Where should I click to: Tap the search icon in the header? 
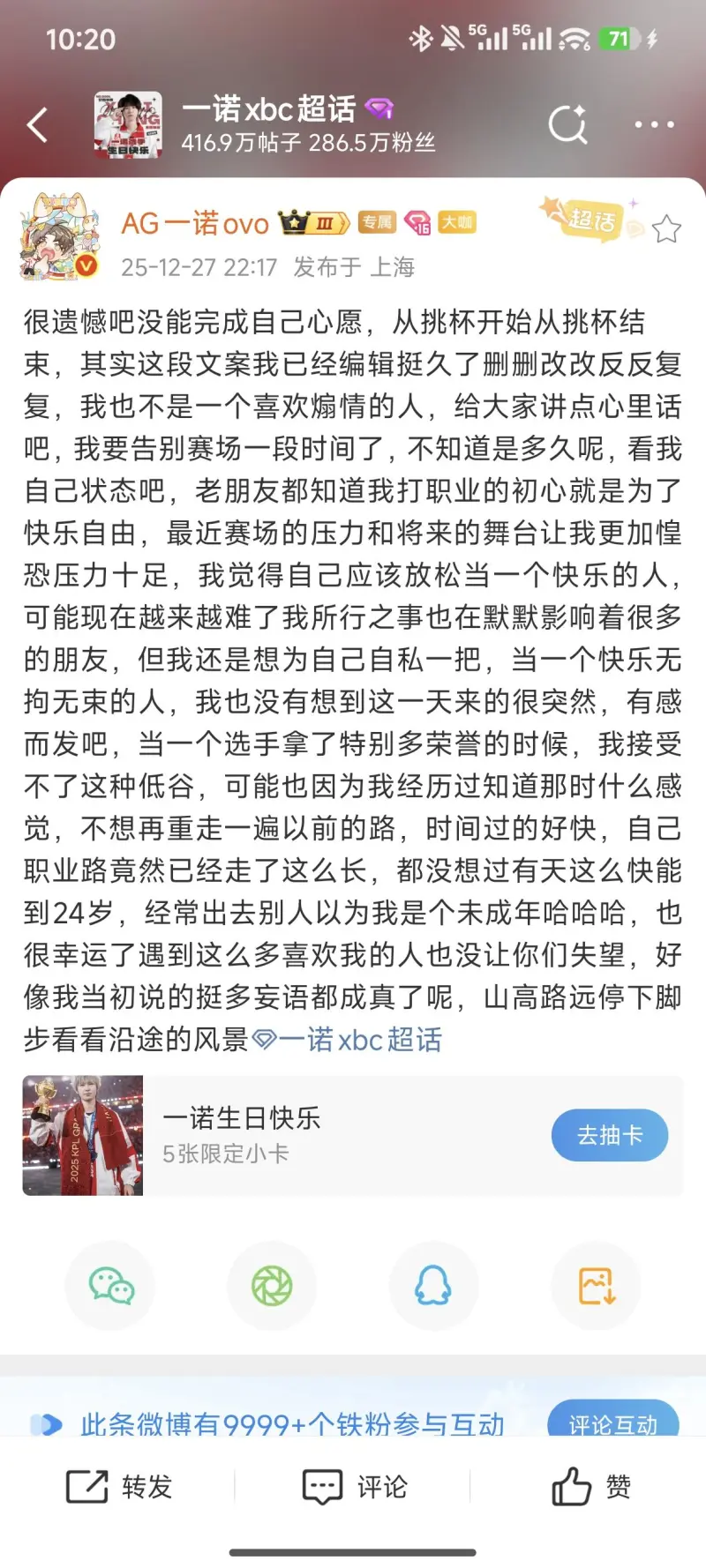[567, 124]
